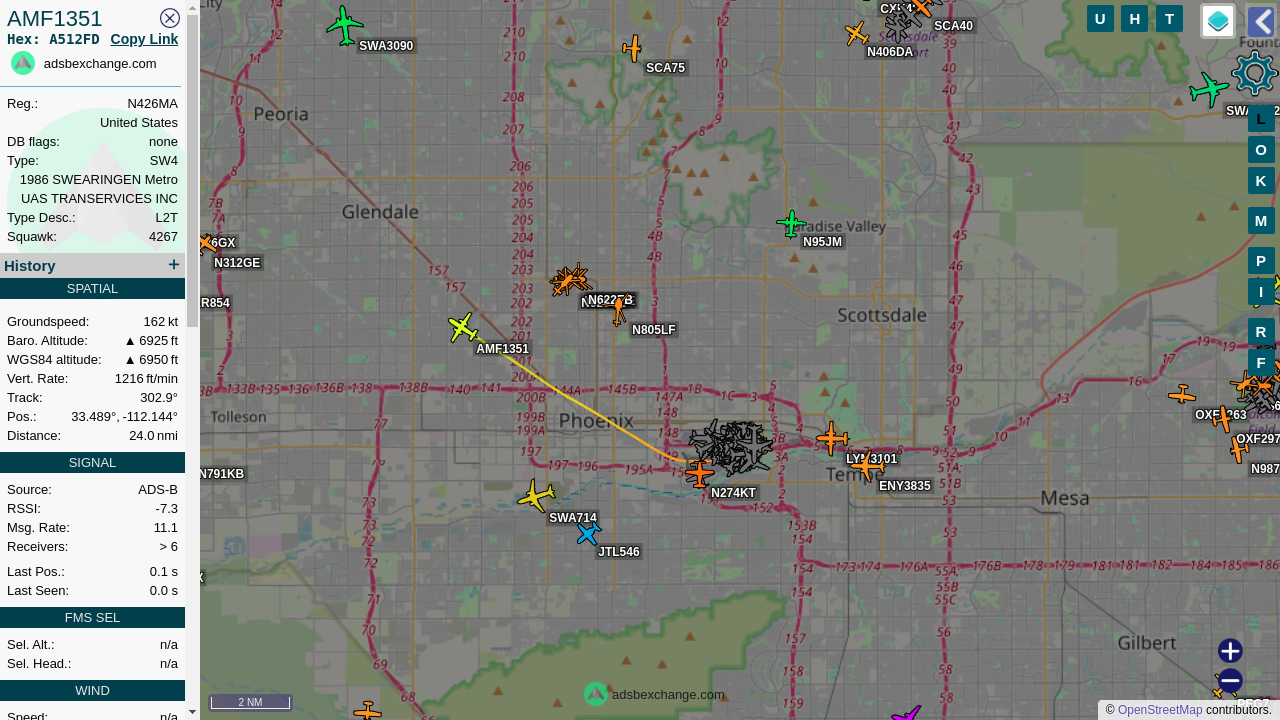Collapse sidebar with the left chevron
The width and height of the screenshot is (1280, 720).
[1261, 21]
